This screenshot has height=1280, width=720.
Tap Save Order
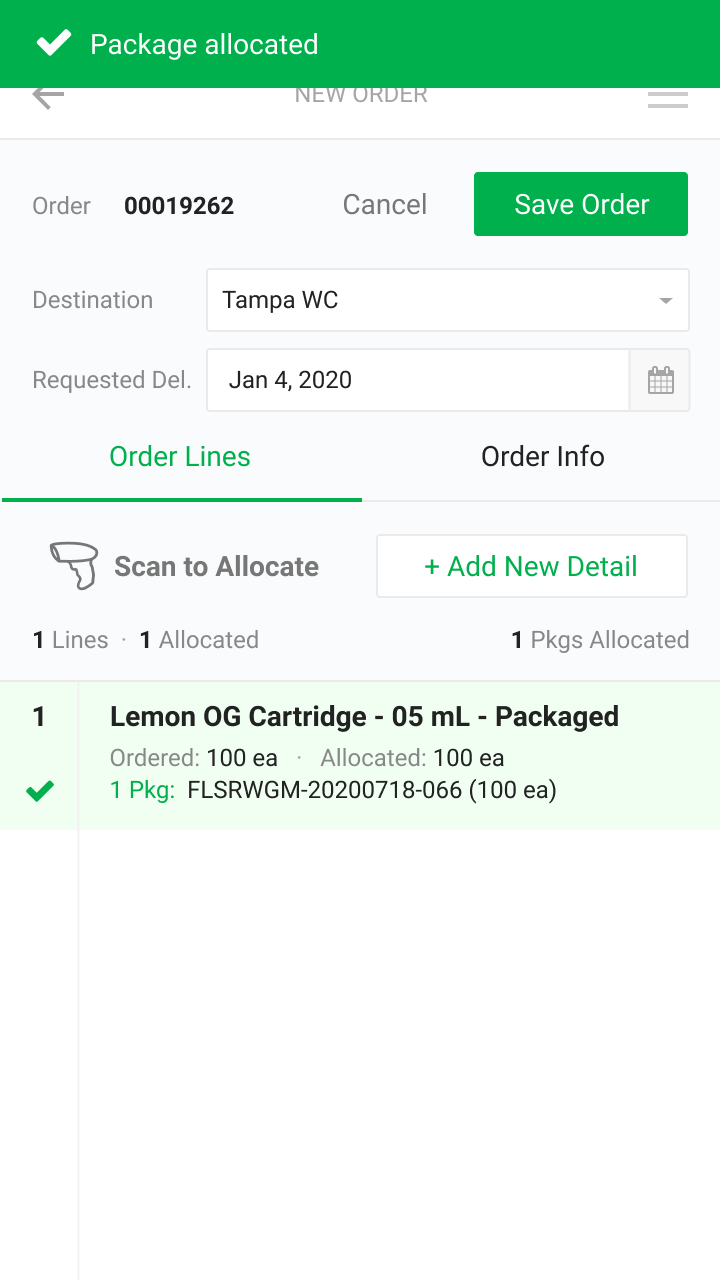[x=581, y=204]
